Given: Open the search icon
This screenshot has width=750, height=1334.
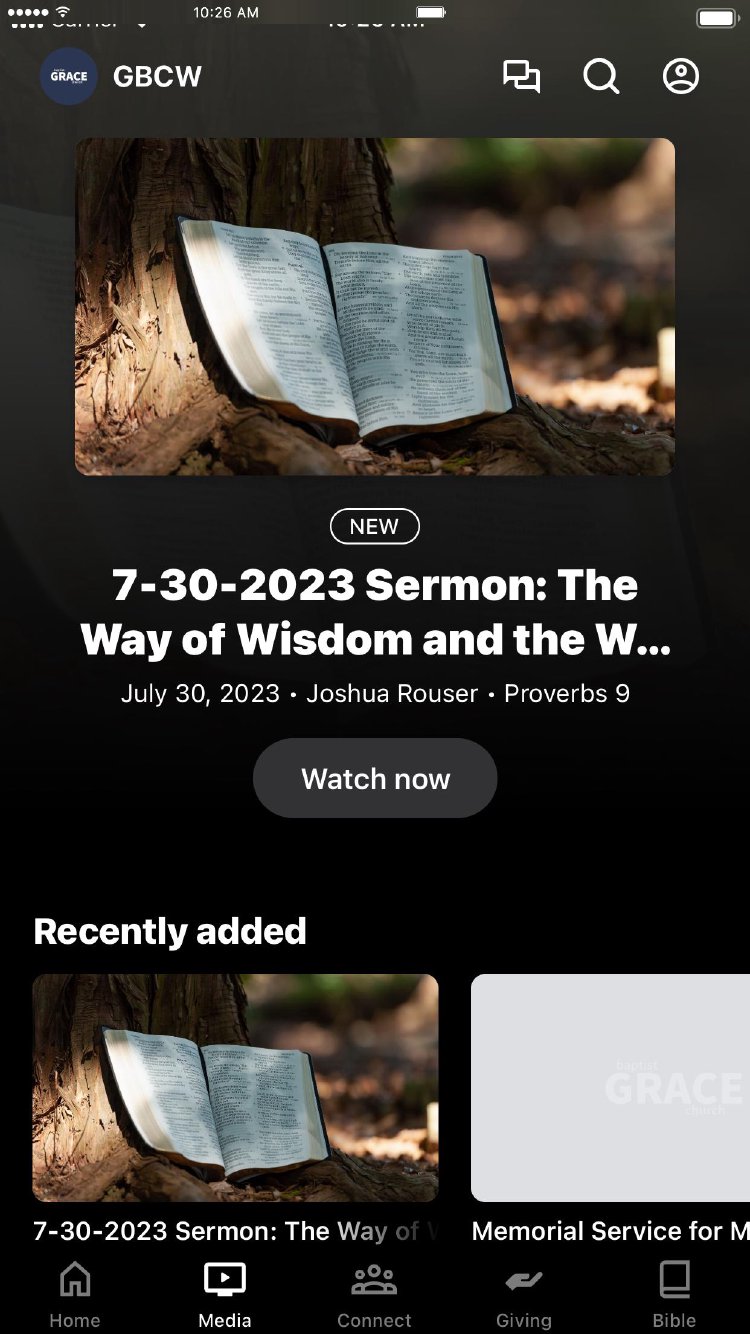Looking at the screenshot, I should [x=601, y=77].
